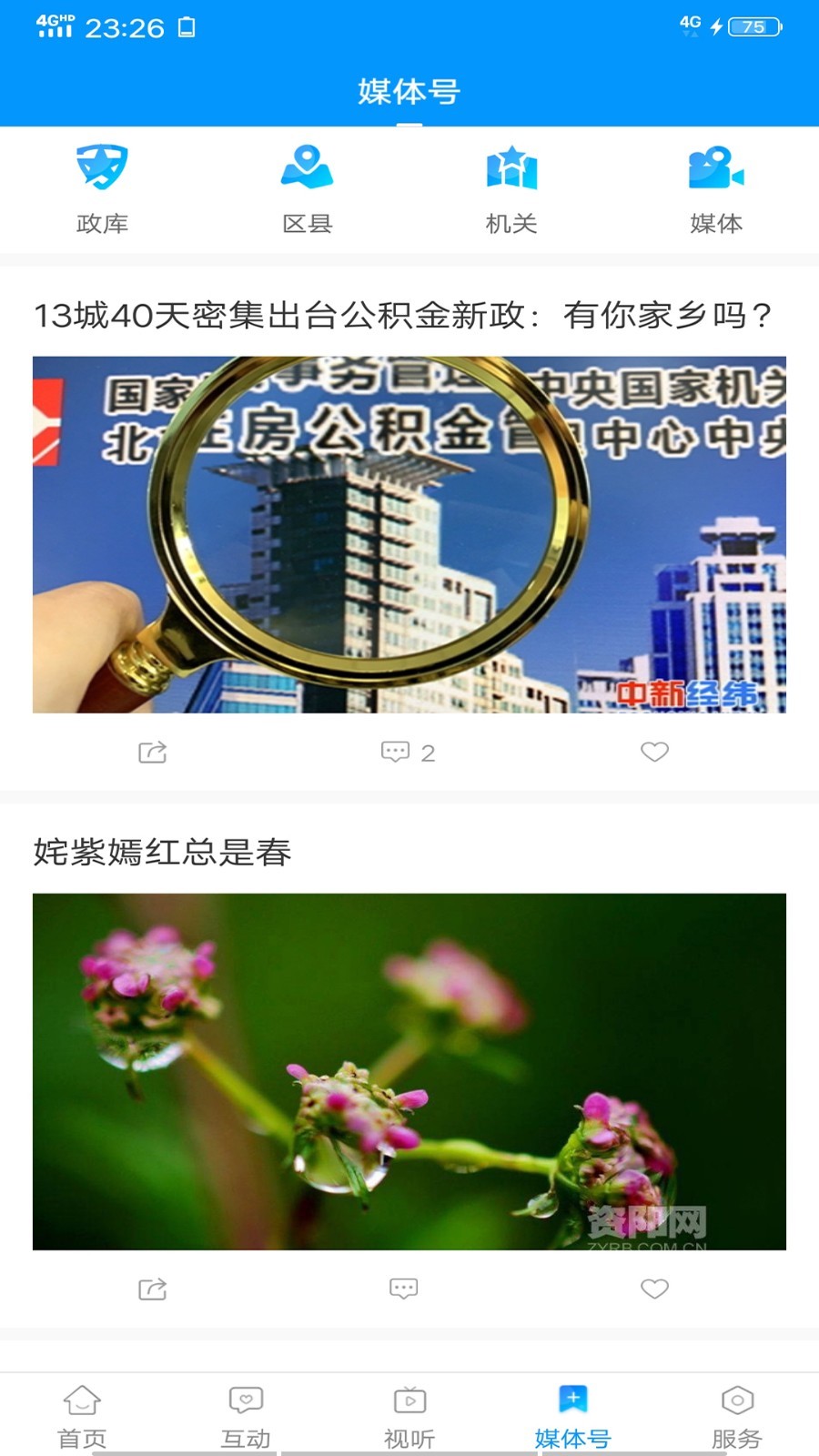Go to the 首页 tab
The height and width of the screenshot is (1456, 819).
coord(82,1416)
